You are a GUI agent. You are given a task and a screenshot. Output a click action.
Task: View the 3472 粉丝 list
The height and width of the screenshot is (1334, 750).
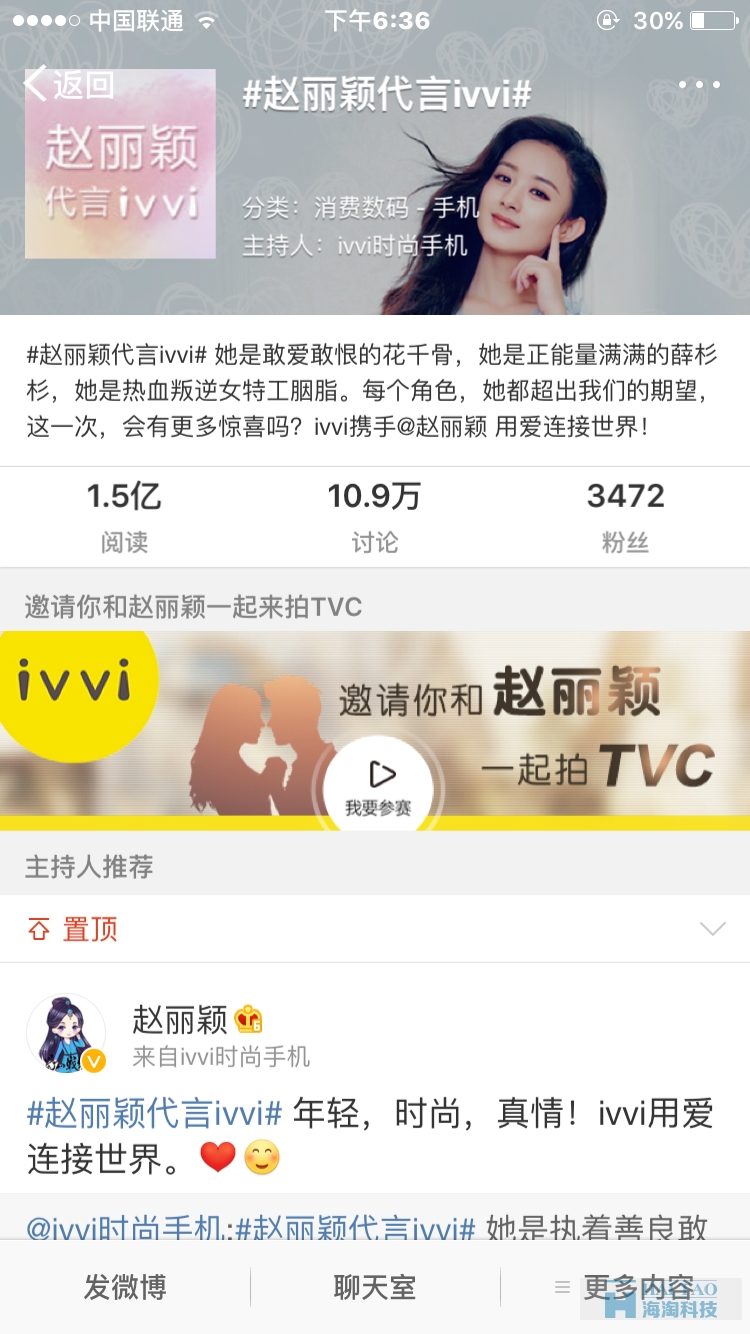(x=625, y=516)
